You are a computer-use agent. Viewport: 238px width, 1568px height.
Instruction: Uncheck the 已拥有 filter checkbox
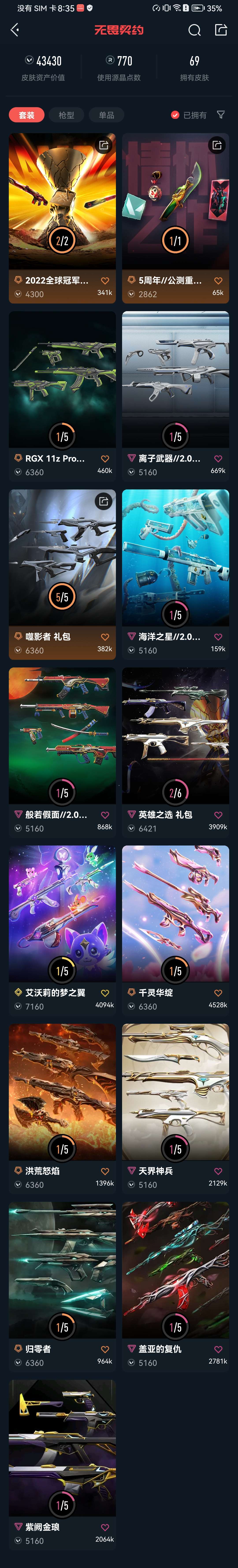175,115
